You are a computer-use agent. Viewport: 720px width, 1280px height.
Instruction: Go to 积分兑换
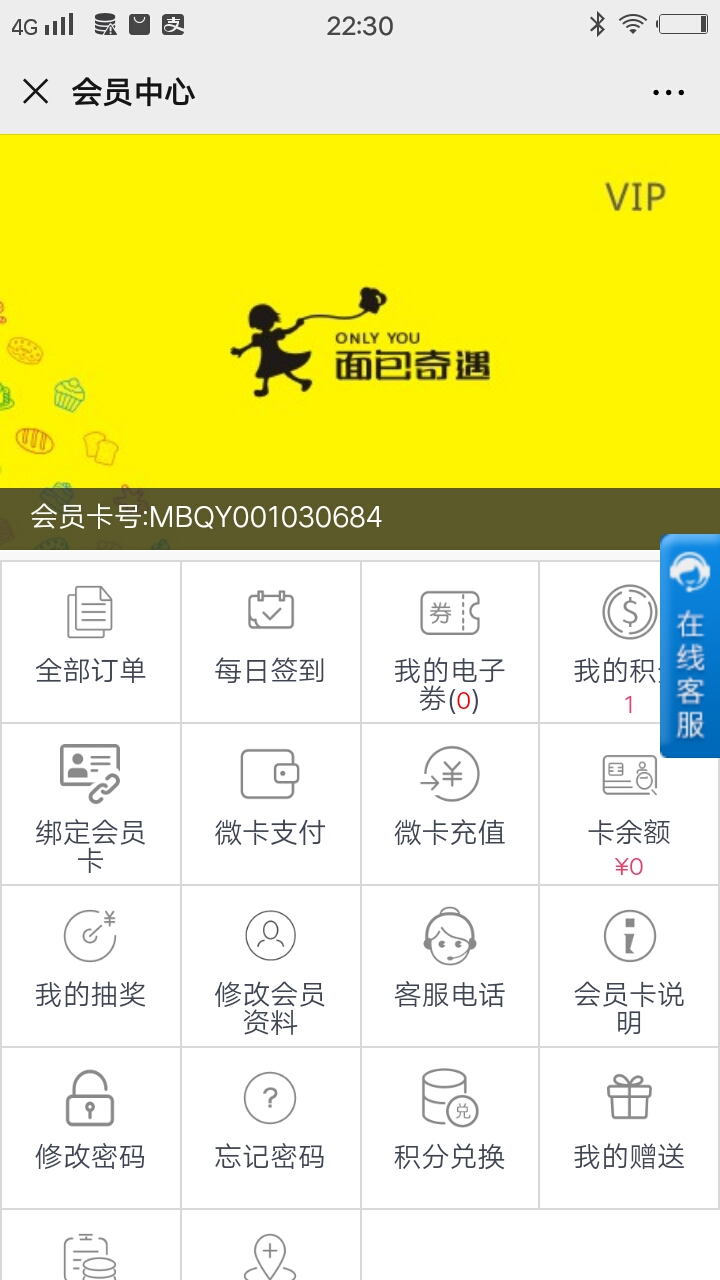(450, 1128)
